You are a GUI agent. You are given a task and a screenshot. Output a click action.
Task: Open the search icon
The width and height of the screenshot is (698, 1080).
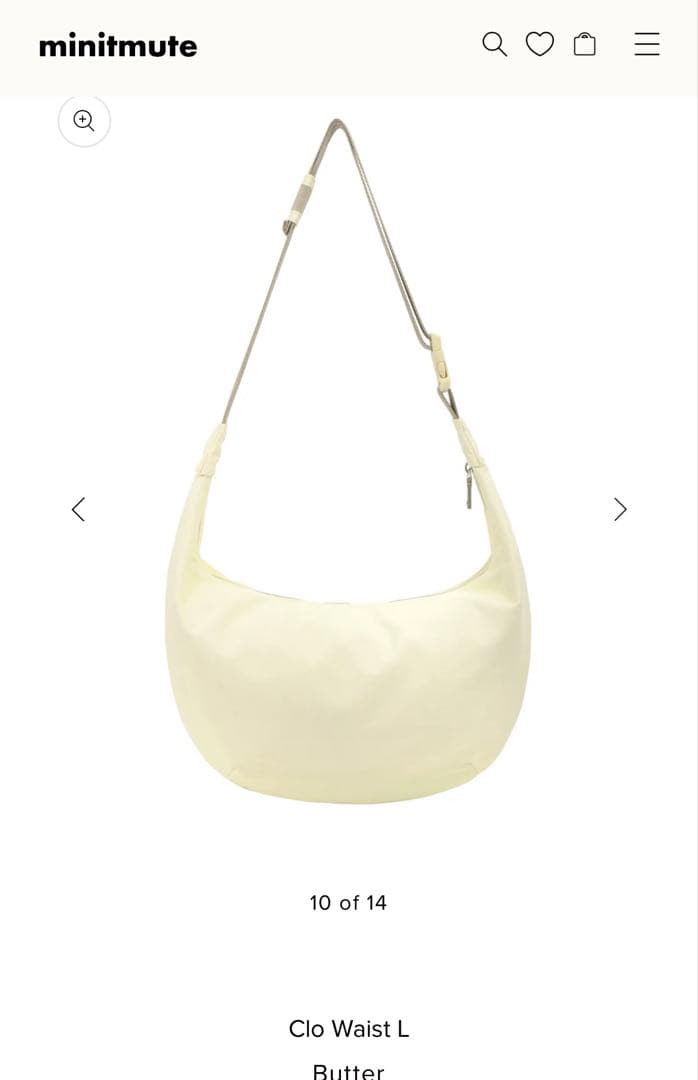tap(494, 44)
